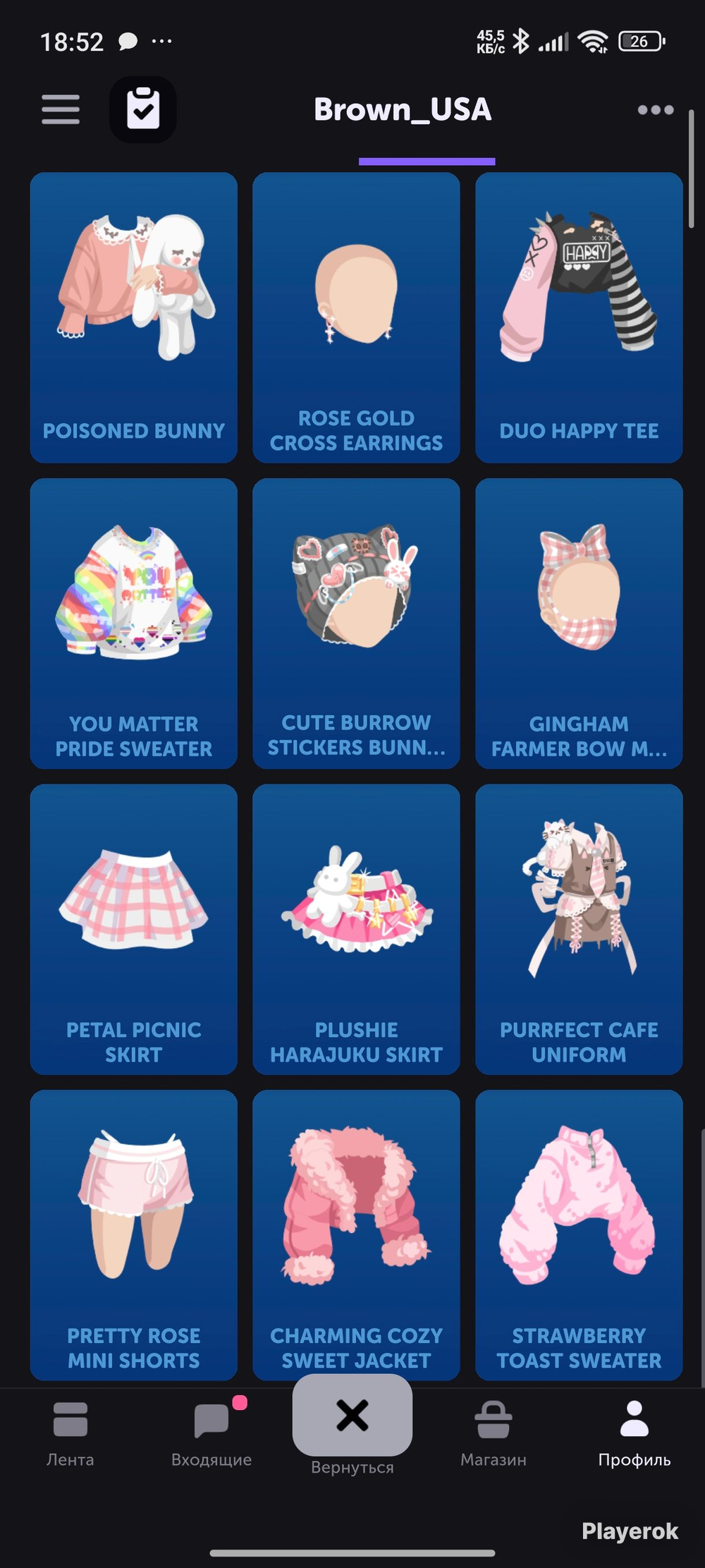The width and height of the screenshot is (705, 1568).
Task: Select the Purrfect Cafe Uniform
Action: click(579, 930)
